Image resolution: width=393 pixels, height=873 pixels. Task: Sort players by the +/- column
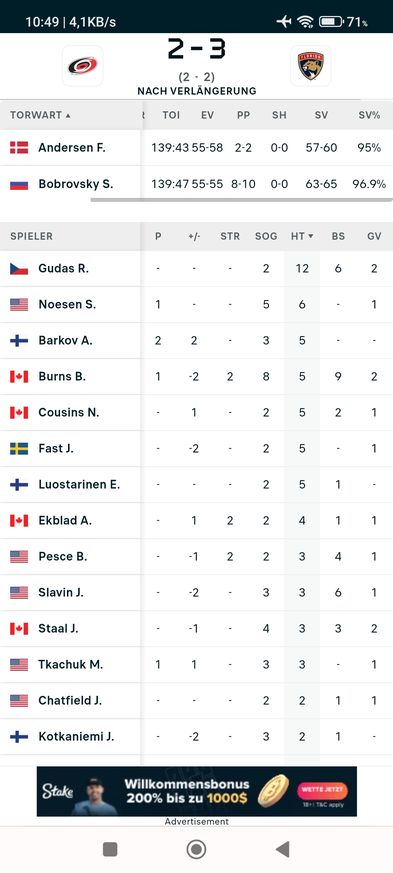coord(194,236)
